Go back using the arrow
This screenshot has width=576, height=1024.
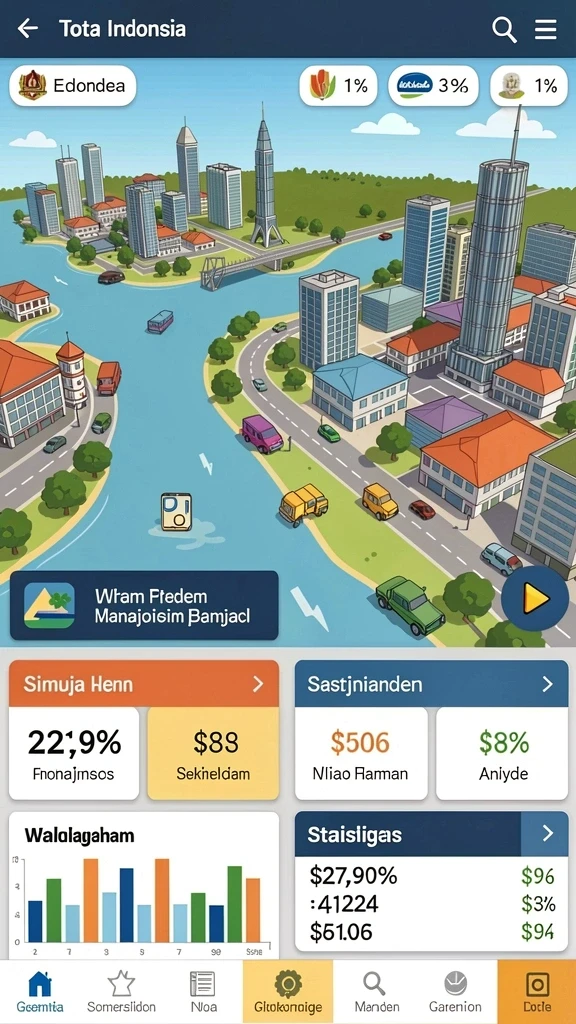(x=27, y=29)
